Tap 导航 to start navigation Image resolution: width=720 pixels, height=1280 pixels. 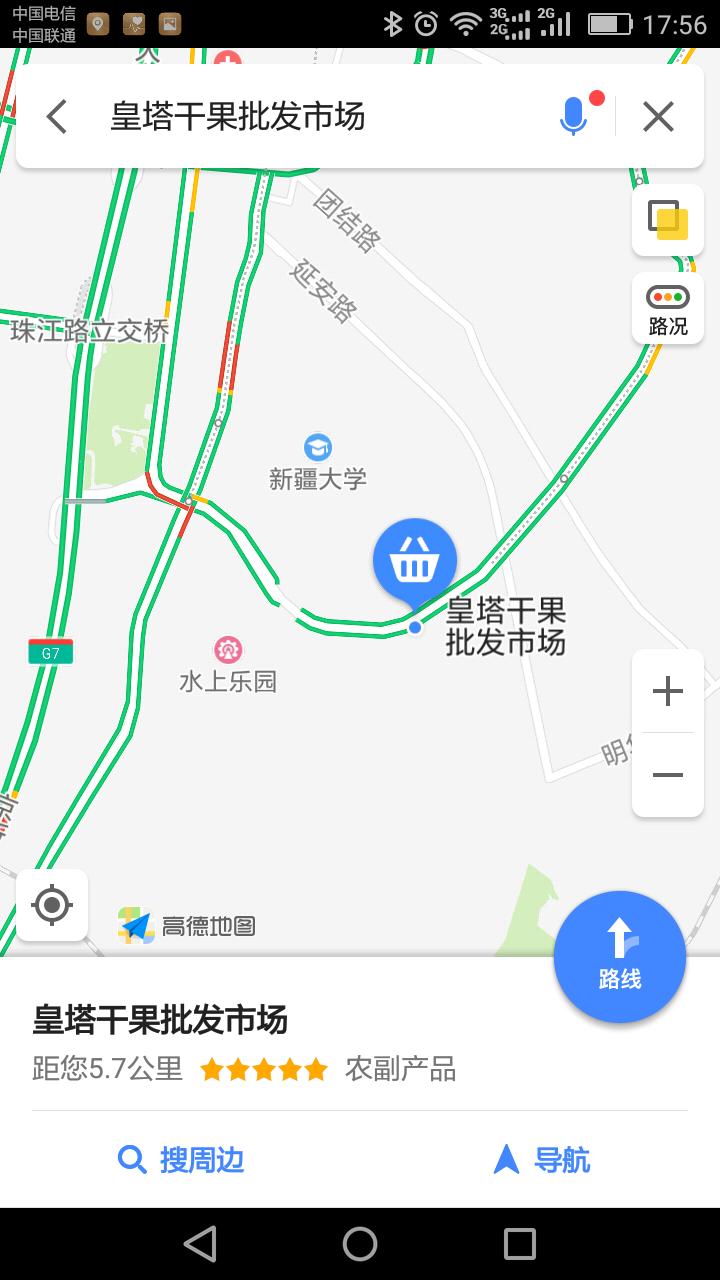[539, 1158]
